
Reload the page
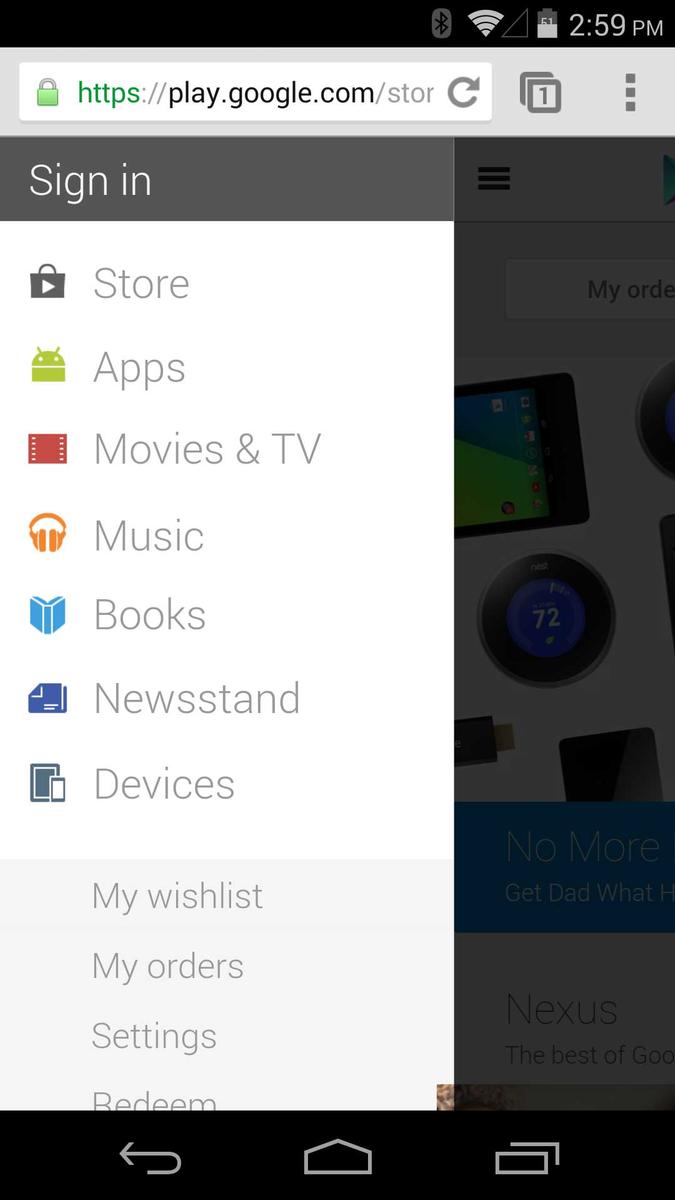point(463,93)
